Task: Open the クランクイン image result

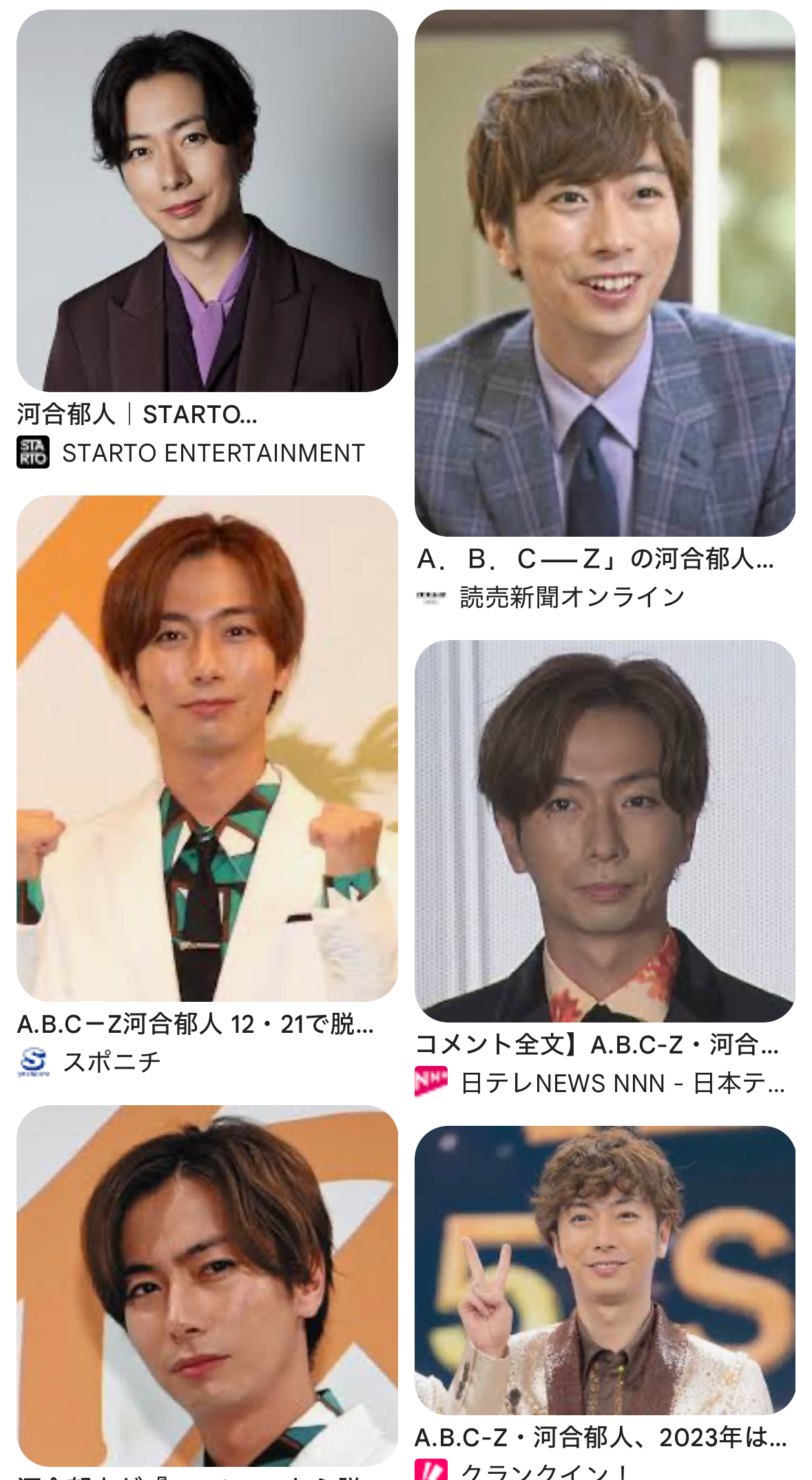Action: coord(605,1270)
